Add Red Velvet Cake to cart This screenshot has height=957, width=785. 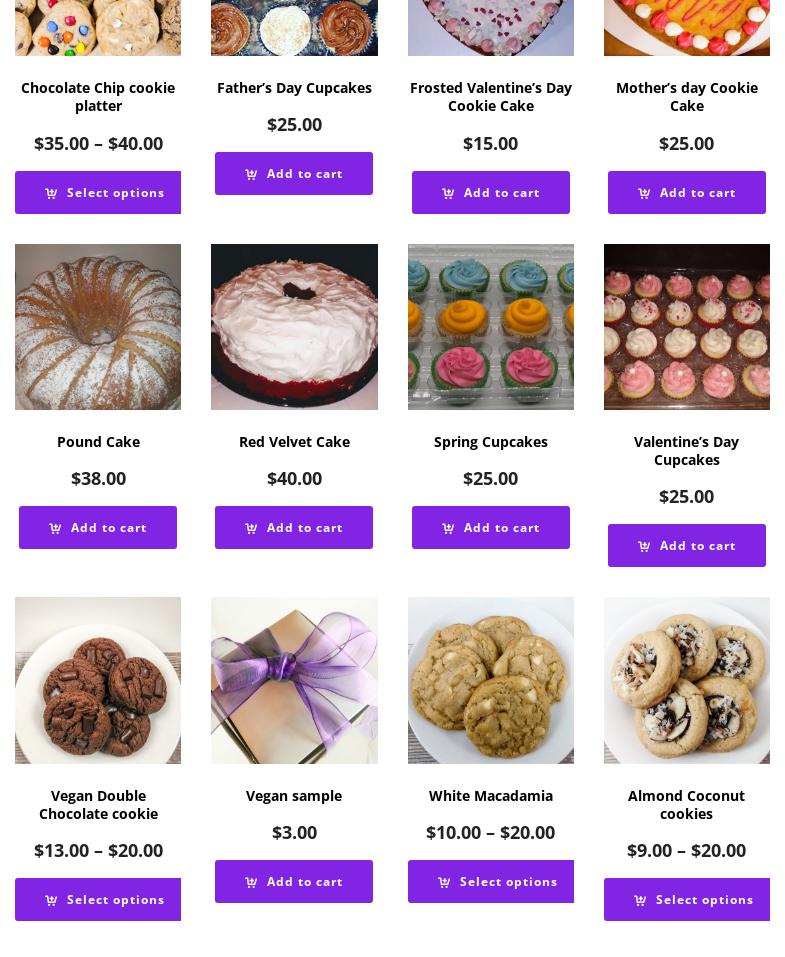pos(294,528)
